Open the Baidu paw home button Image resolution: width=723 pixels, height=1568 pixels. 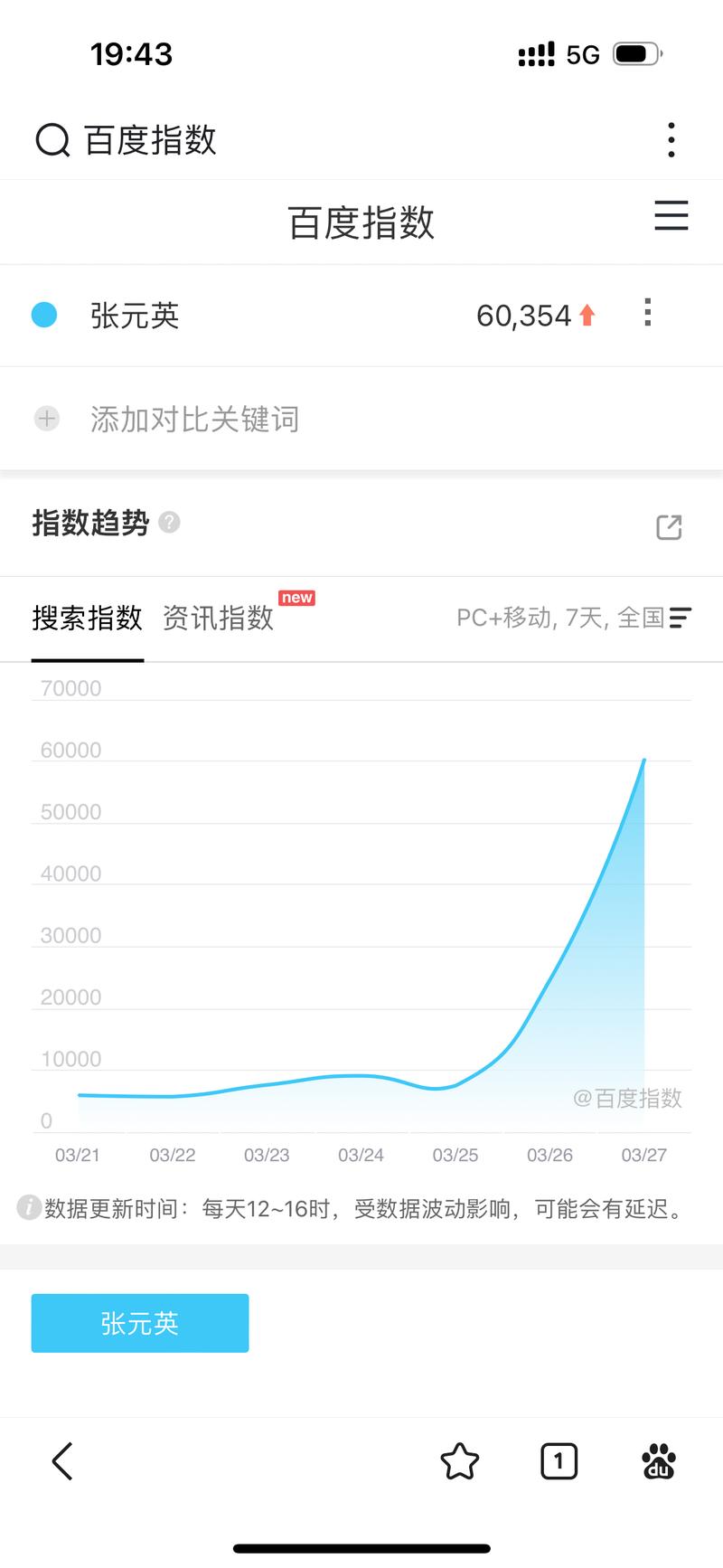click(x=659, y=1461)
